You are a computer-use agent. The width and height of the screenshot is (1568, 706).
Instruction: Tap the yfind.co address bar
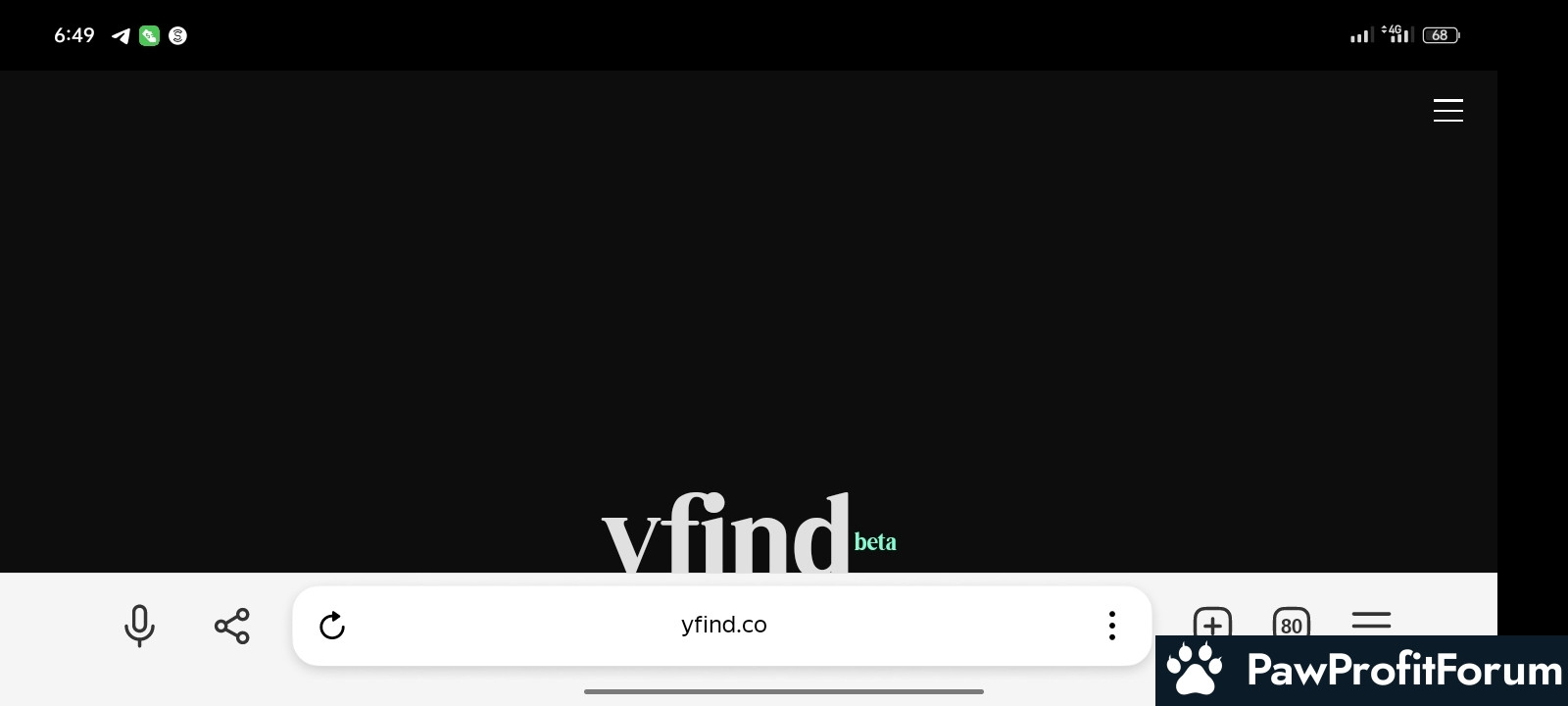pos(723,626)
